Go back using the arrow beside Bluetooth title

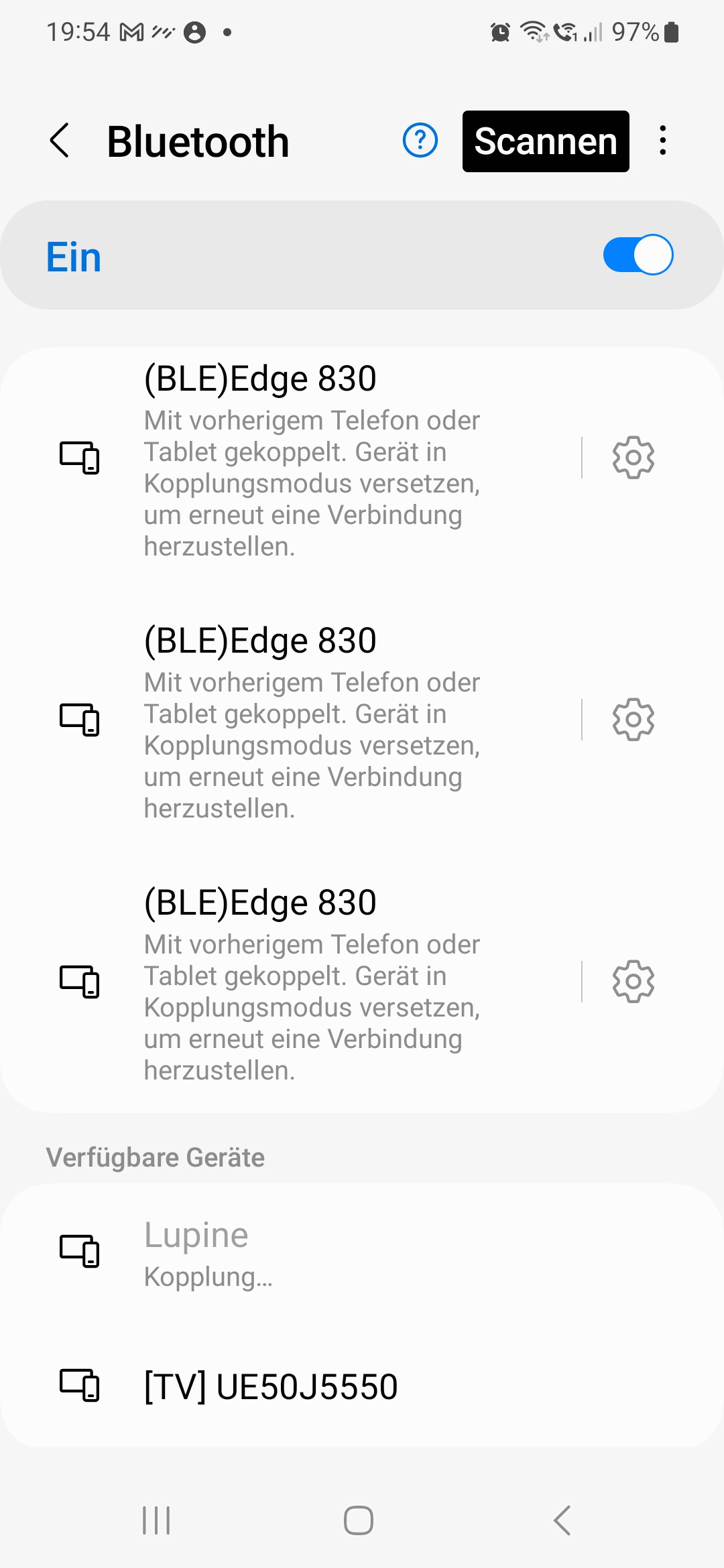[60, 141]
